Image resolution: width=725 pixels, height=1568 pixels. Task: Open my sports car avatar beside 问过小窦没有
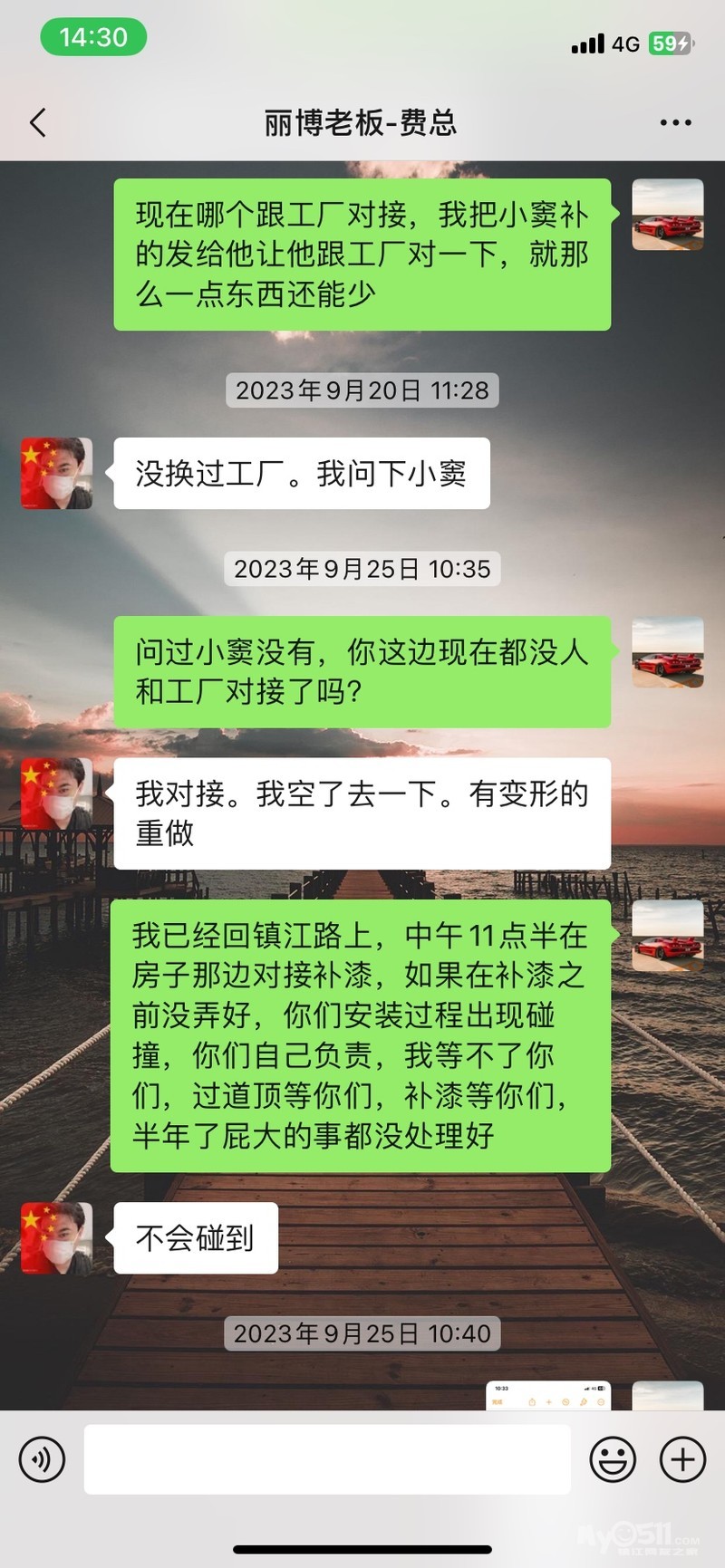tap(668, 652)
